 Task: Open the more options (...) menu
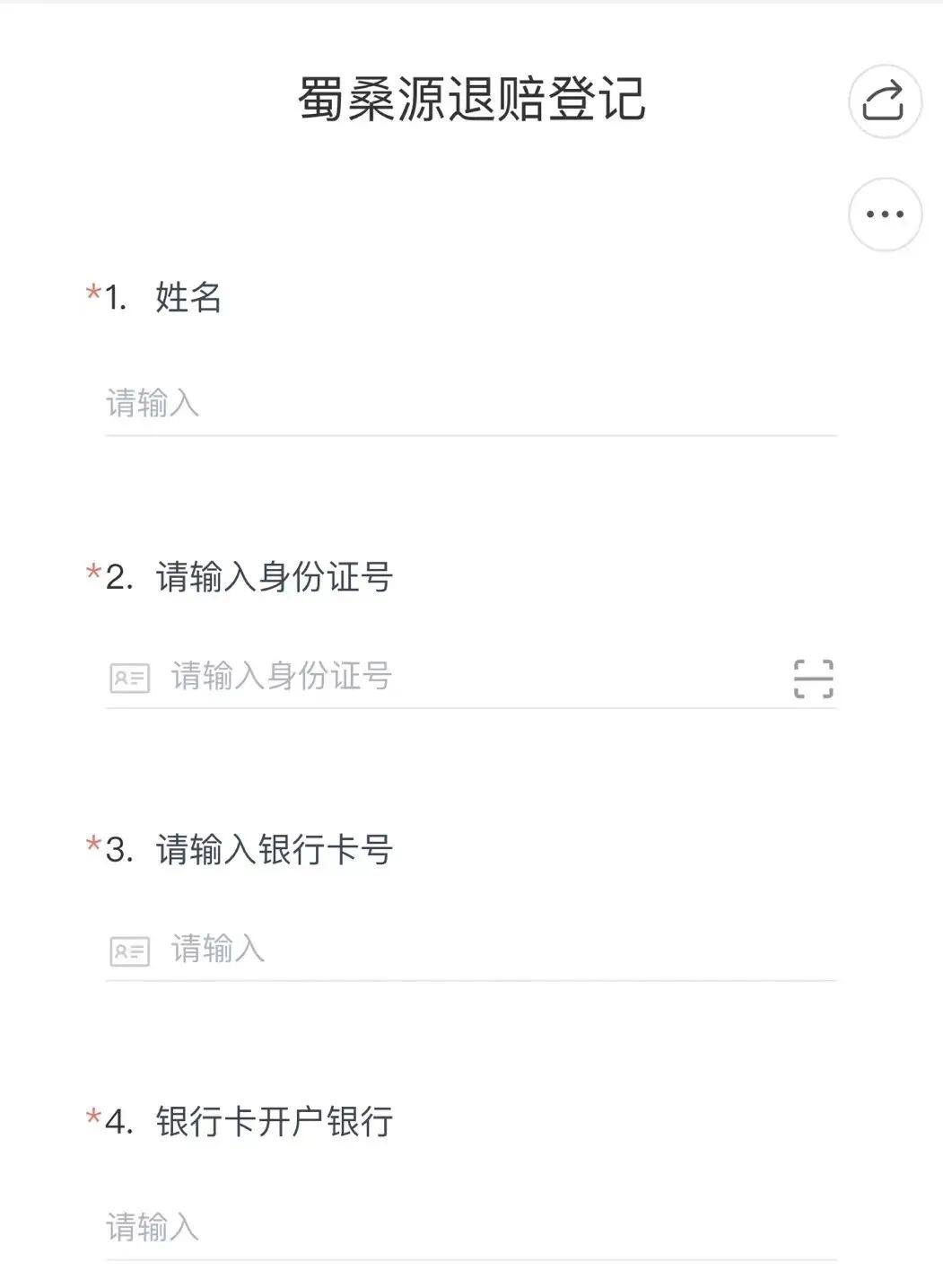(886, 213)
